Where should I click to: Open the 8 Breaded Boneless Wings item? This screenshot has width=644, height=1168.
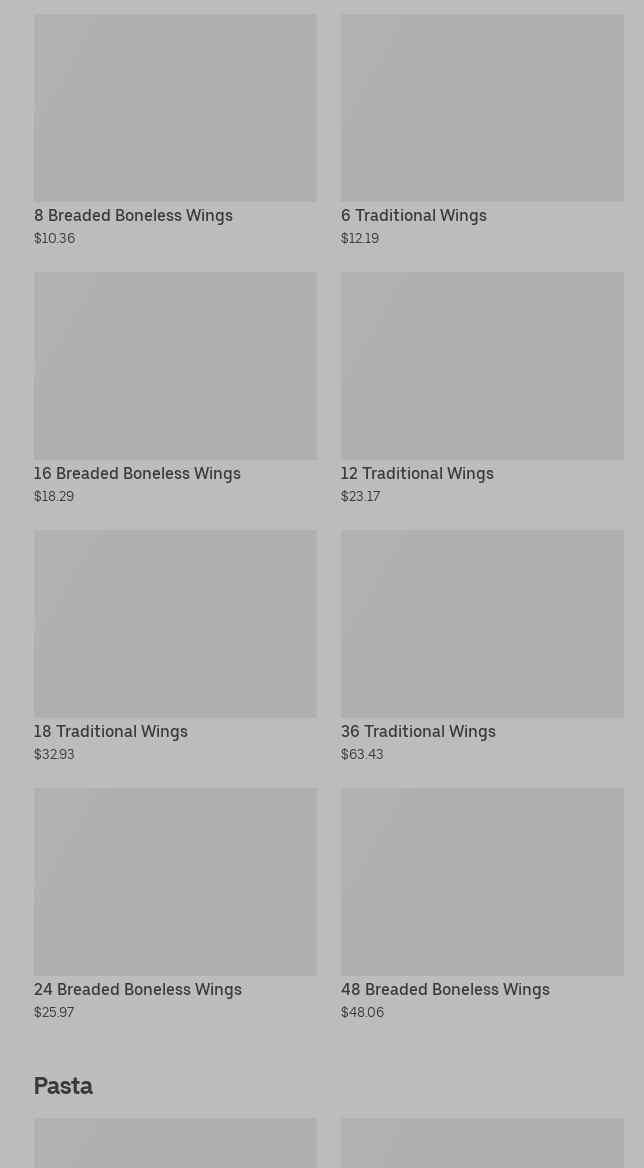(175, 130)
